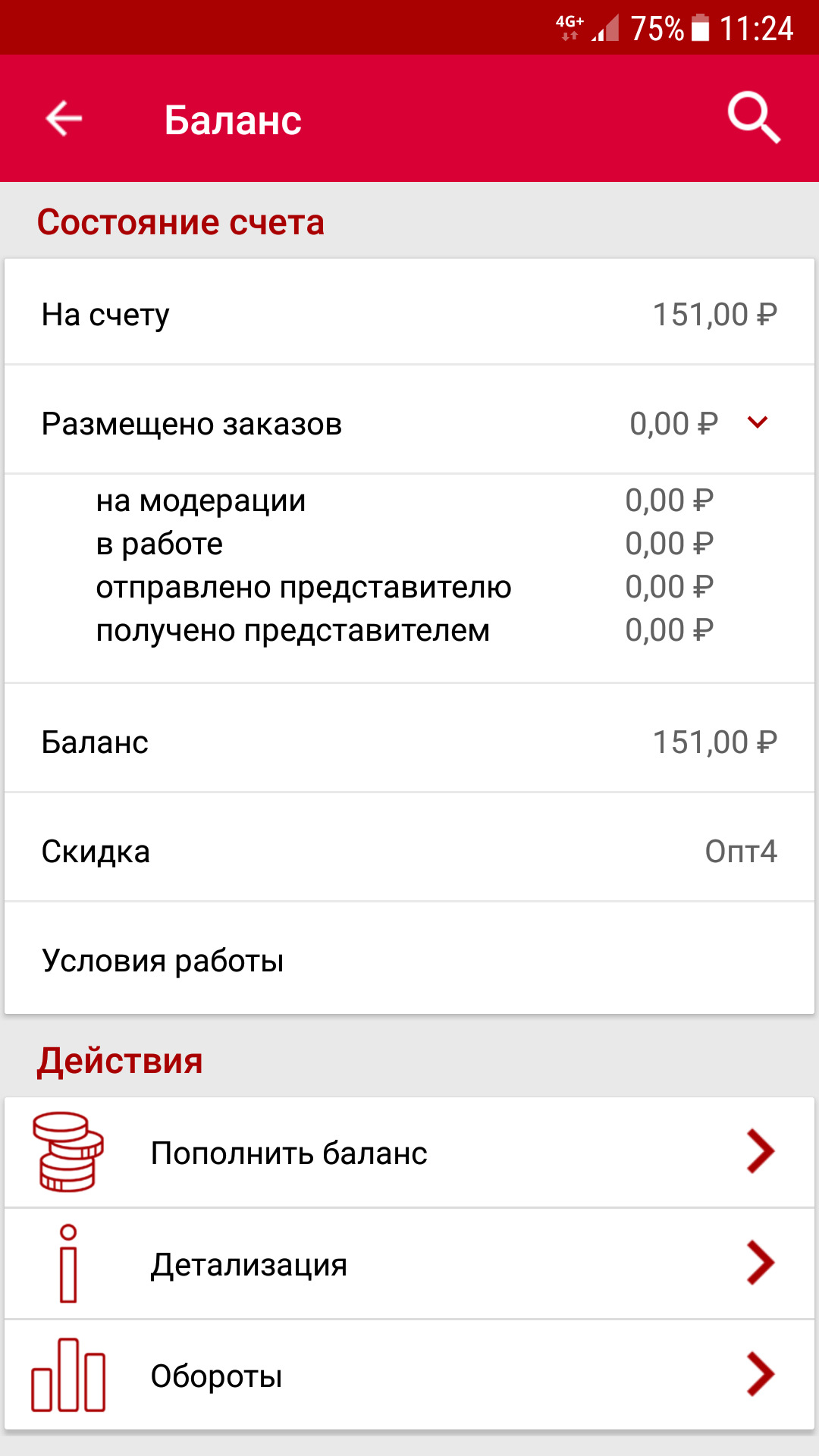Open Детализация
This screenshot has width=819, height=1456.
[x=409, y=1264]
